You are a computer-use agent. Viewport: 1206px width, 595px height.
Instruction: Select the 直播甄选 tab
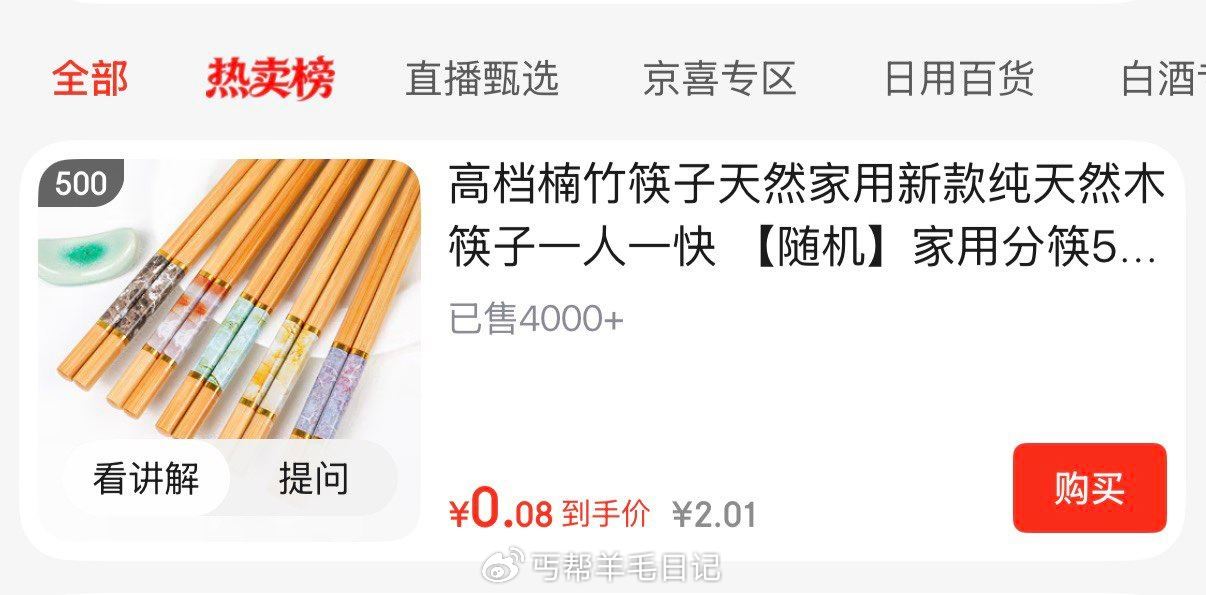point(482,79)
